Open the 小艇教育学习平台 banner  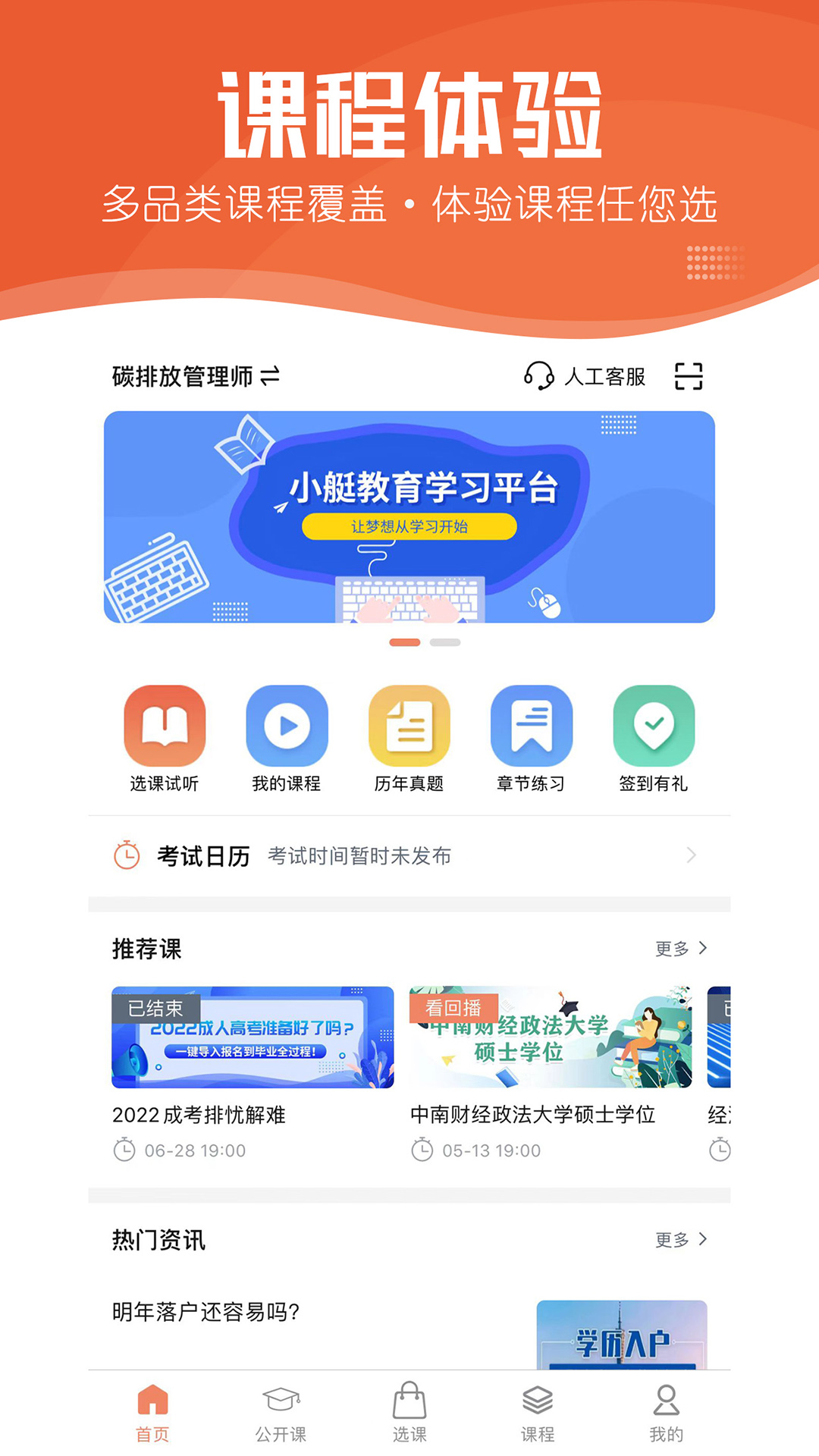tap(409, 519)
